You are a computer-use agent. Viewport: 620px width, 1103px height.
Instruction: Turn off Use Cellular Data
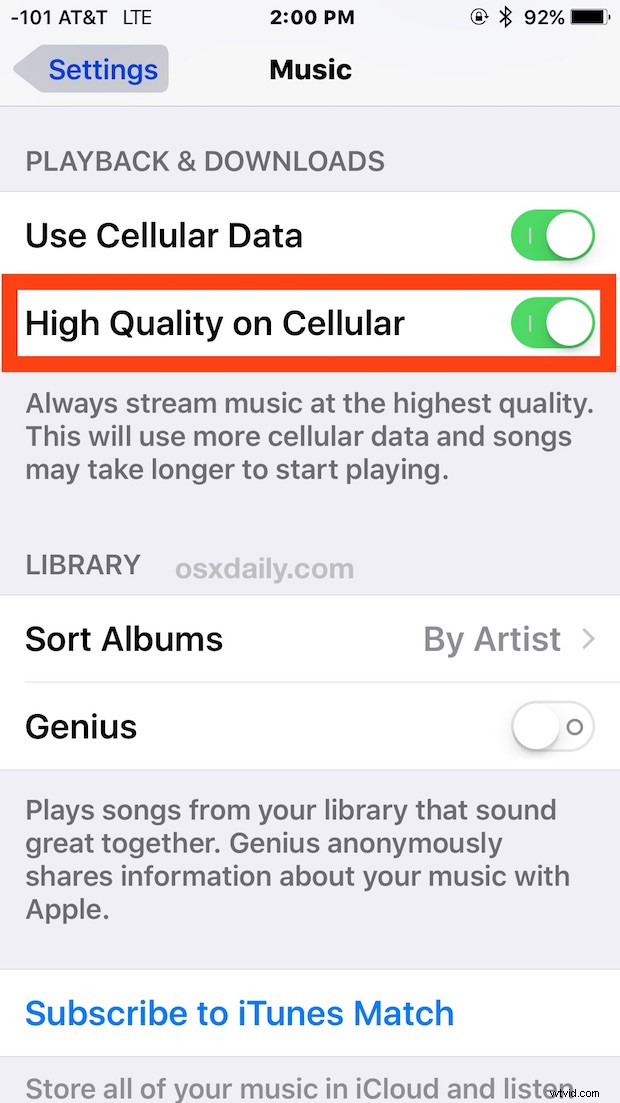click(552, 236)
